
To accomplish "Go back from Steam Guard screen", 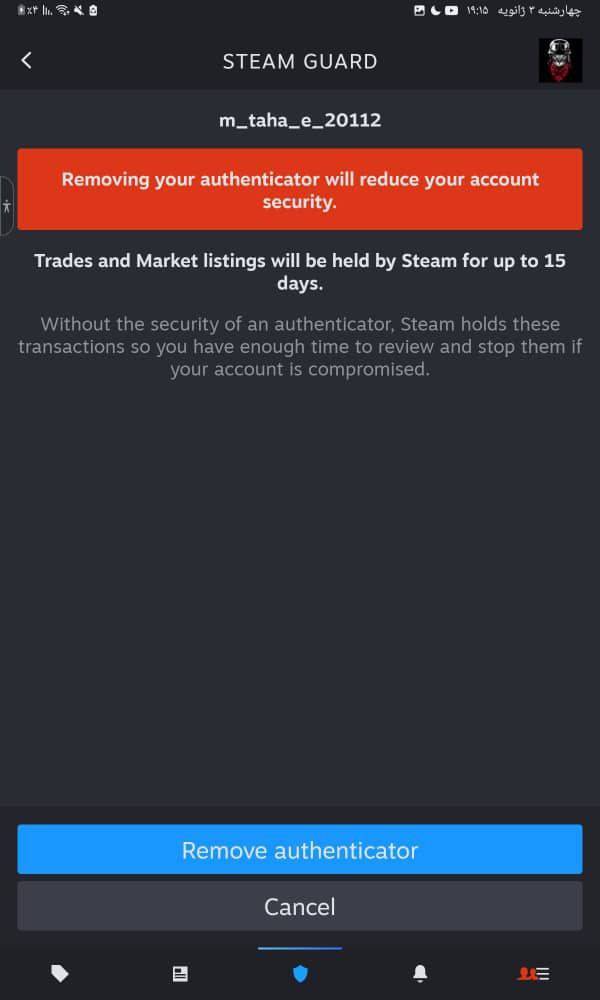I will pos(27,61).
